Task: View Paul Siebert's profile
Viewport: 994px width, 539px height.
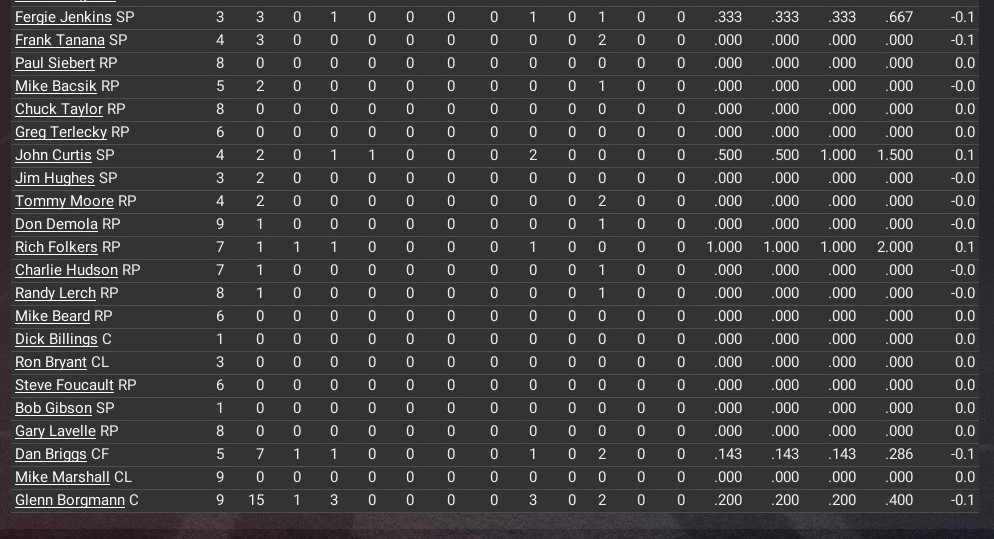Action: 55,63
